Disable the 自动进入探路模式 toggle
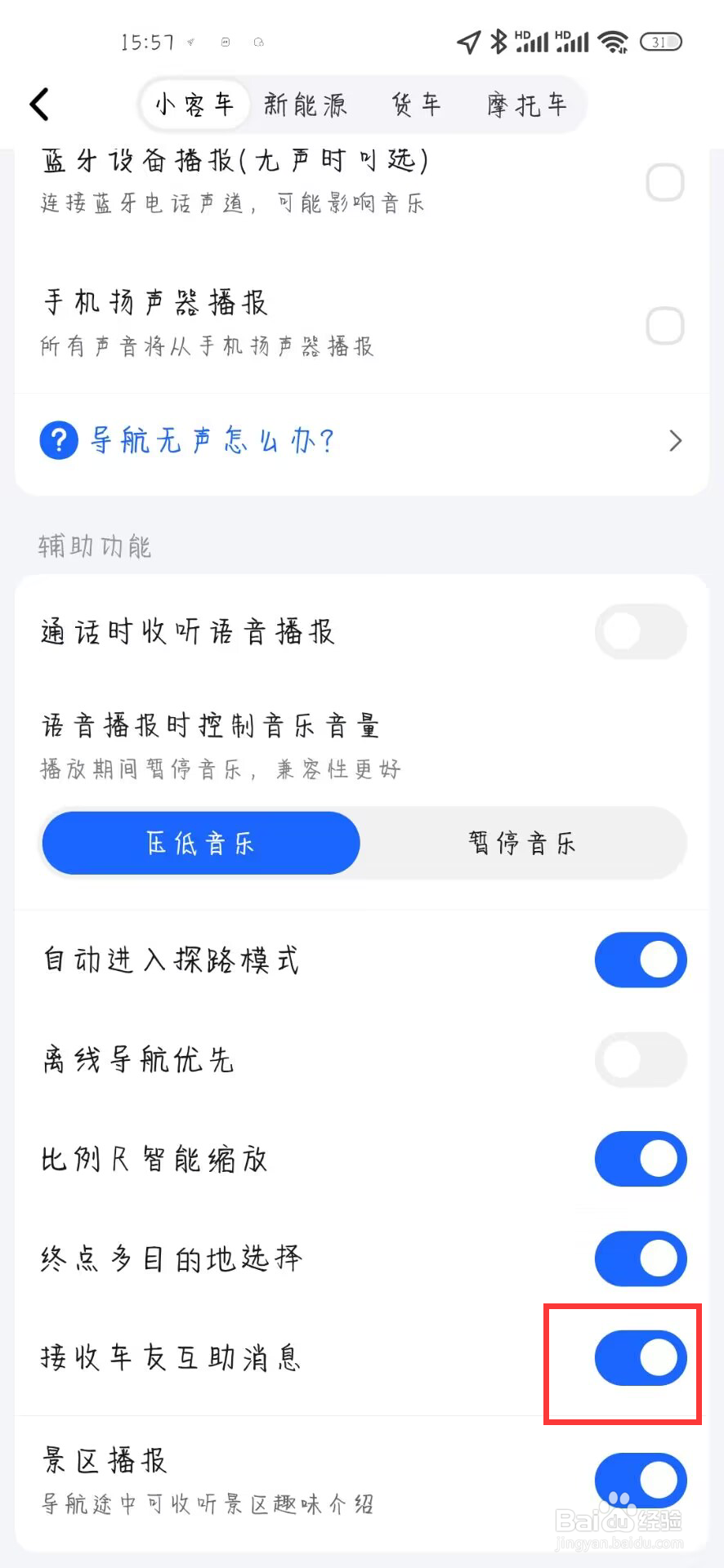 pyautogui.click(x=641, y=960)
